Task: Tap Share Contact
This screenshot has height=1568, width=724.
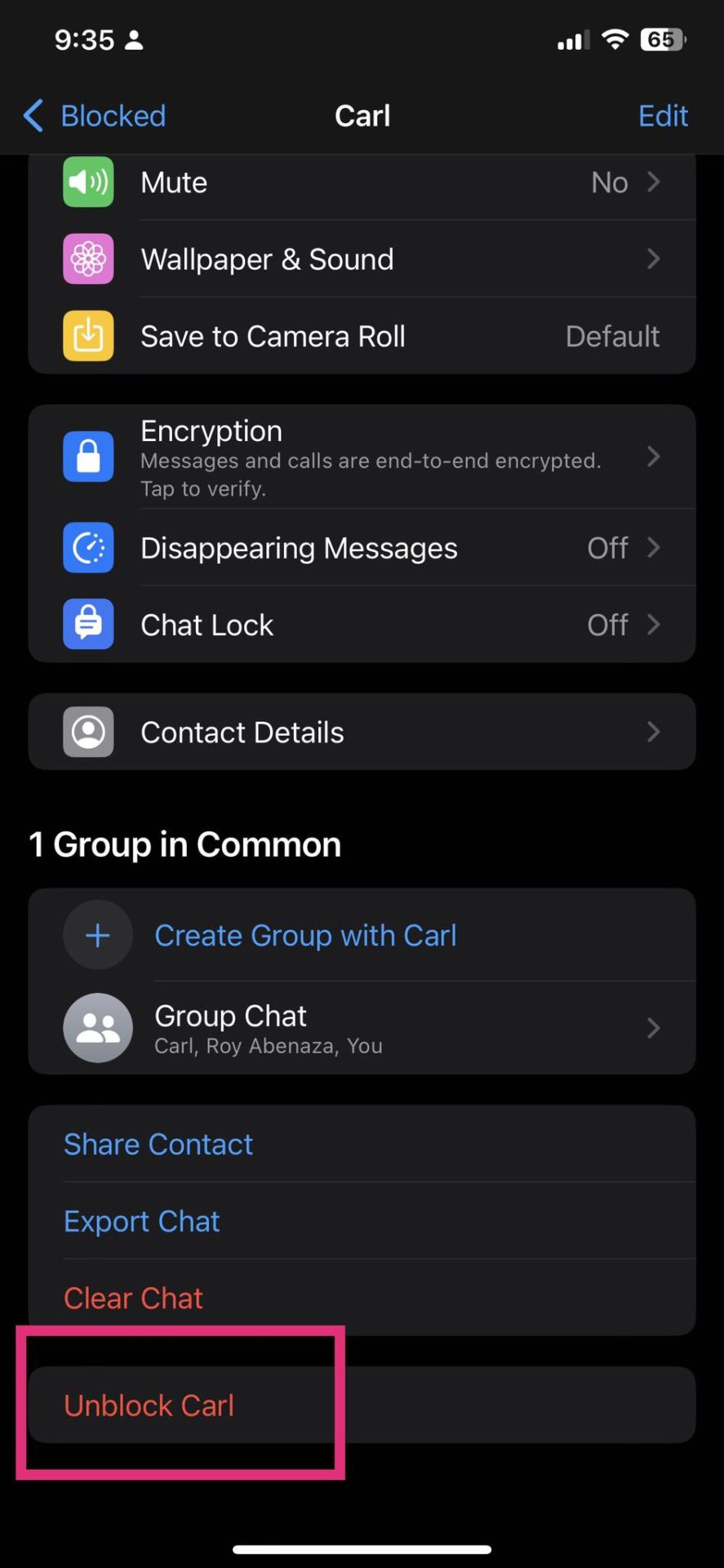Action: click(x=158, y=1144)
